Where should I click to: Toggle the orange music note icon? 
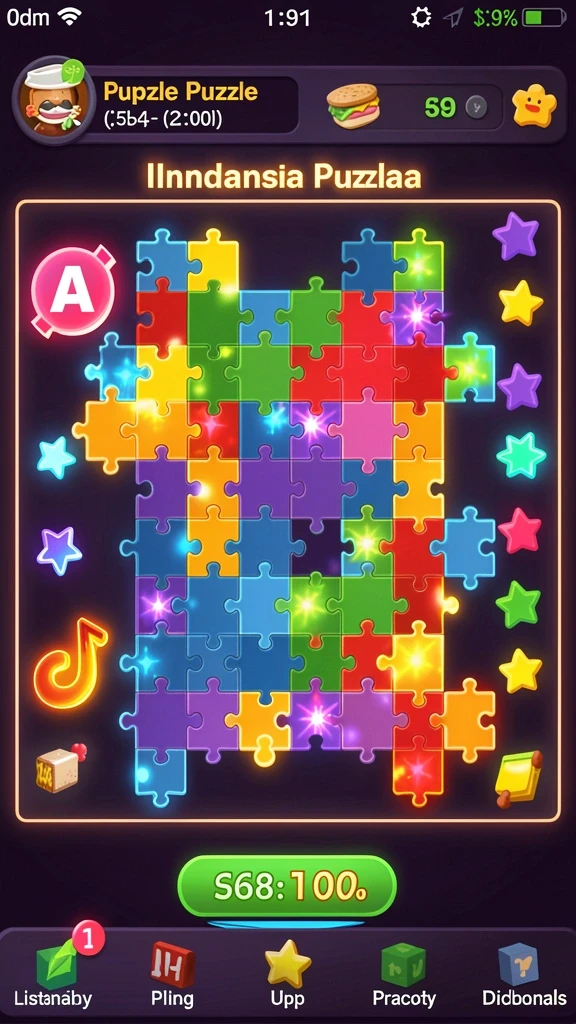(x=69, y=662)
